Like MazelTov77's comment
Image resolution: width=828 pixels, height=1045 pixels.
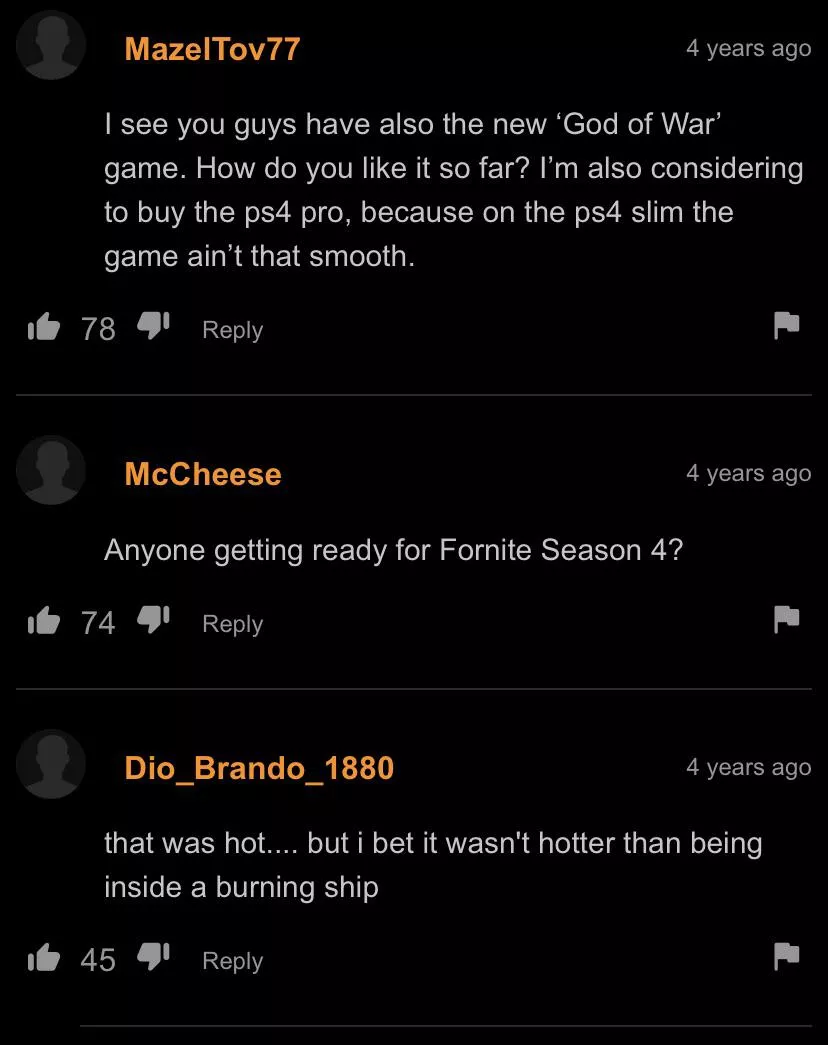(x=43, y=327)
